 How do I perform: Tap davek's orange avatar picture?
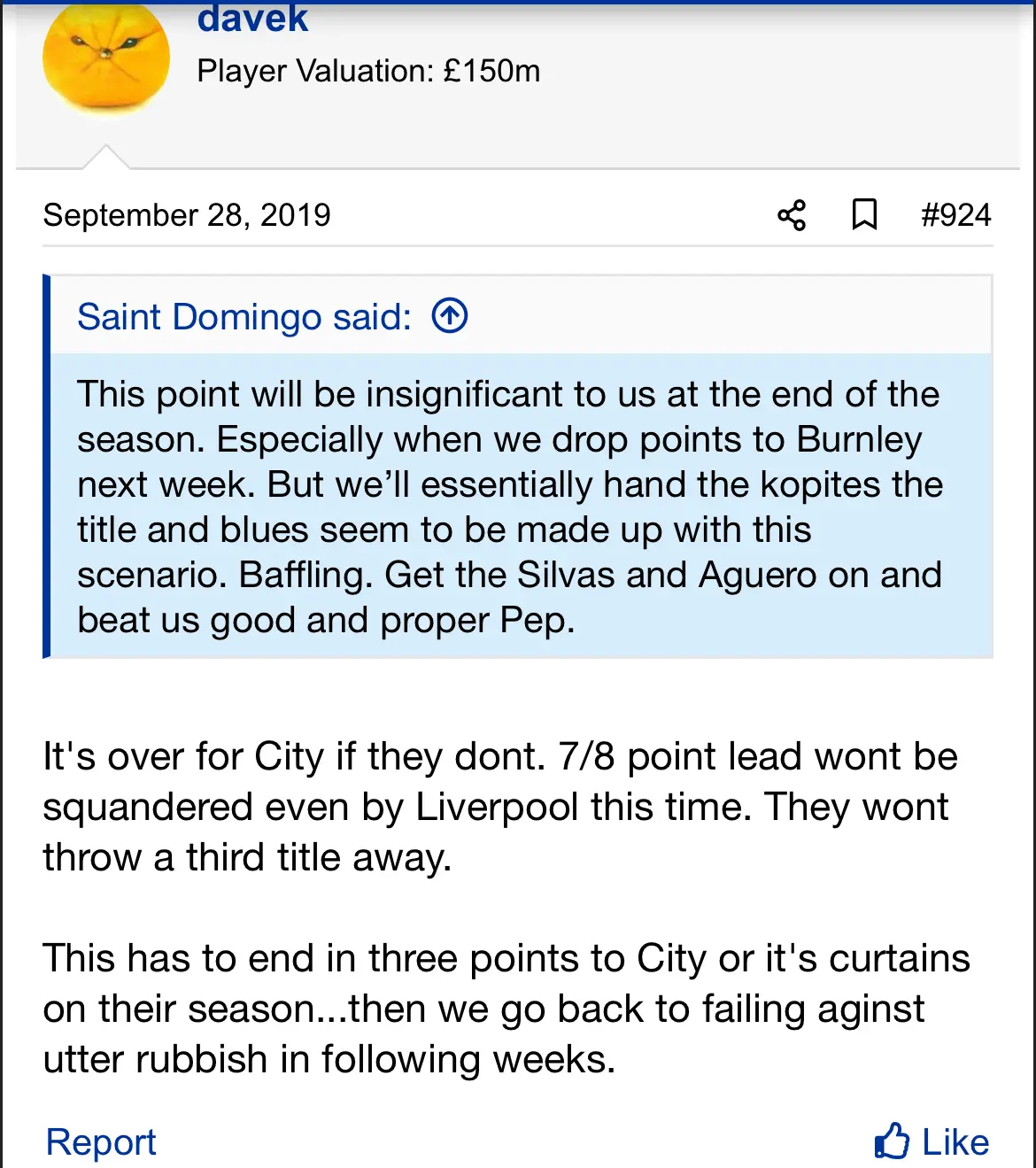click(x=106, y=58)
